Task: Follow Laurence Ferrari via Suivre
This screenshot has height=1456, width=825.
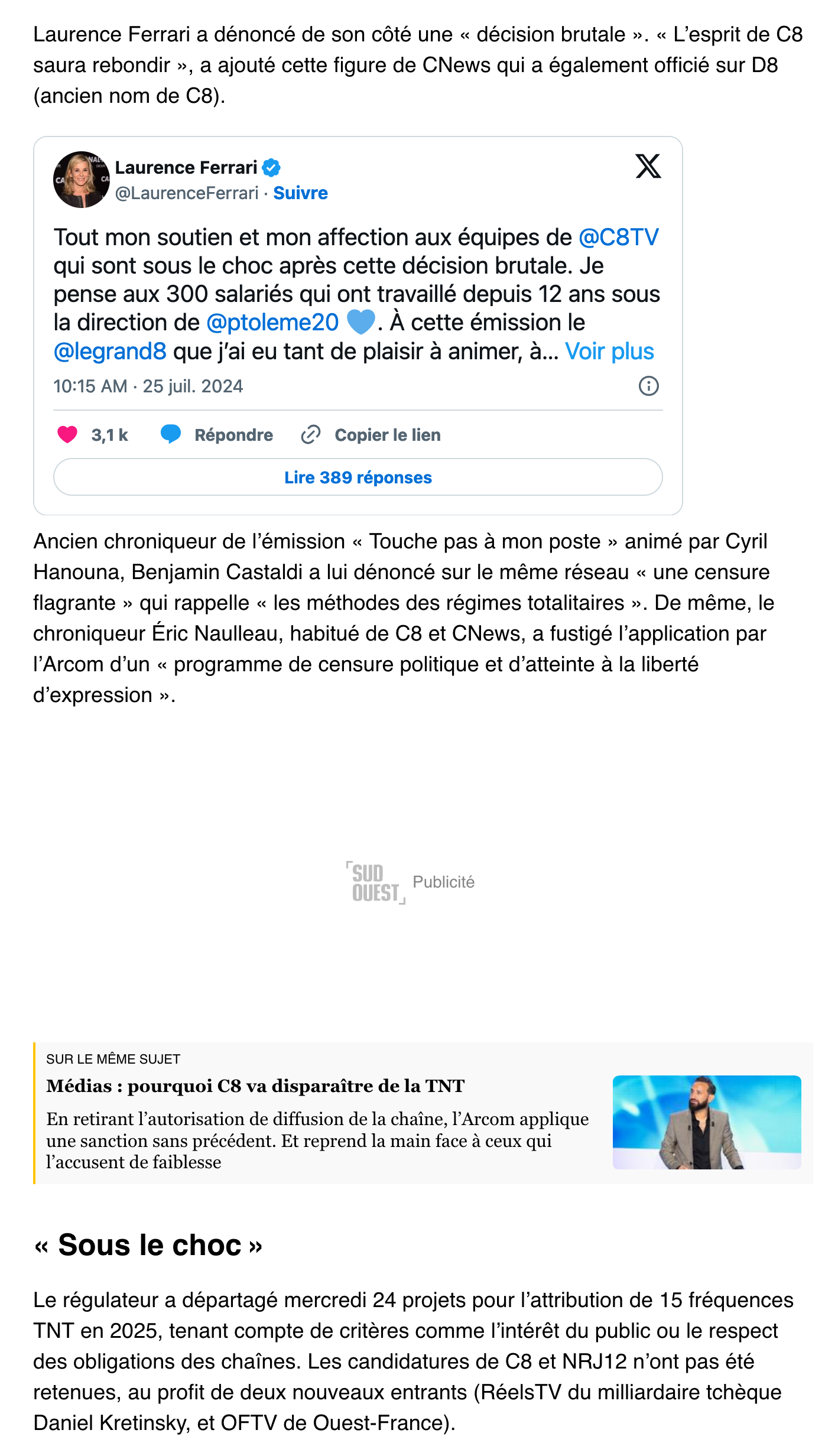Action: (x=300, y=193)
